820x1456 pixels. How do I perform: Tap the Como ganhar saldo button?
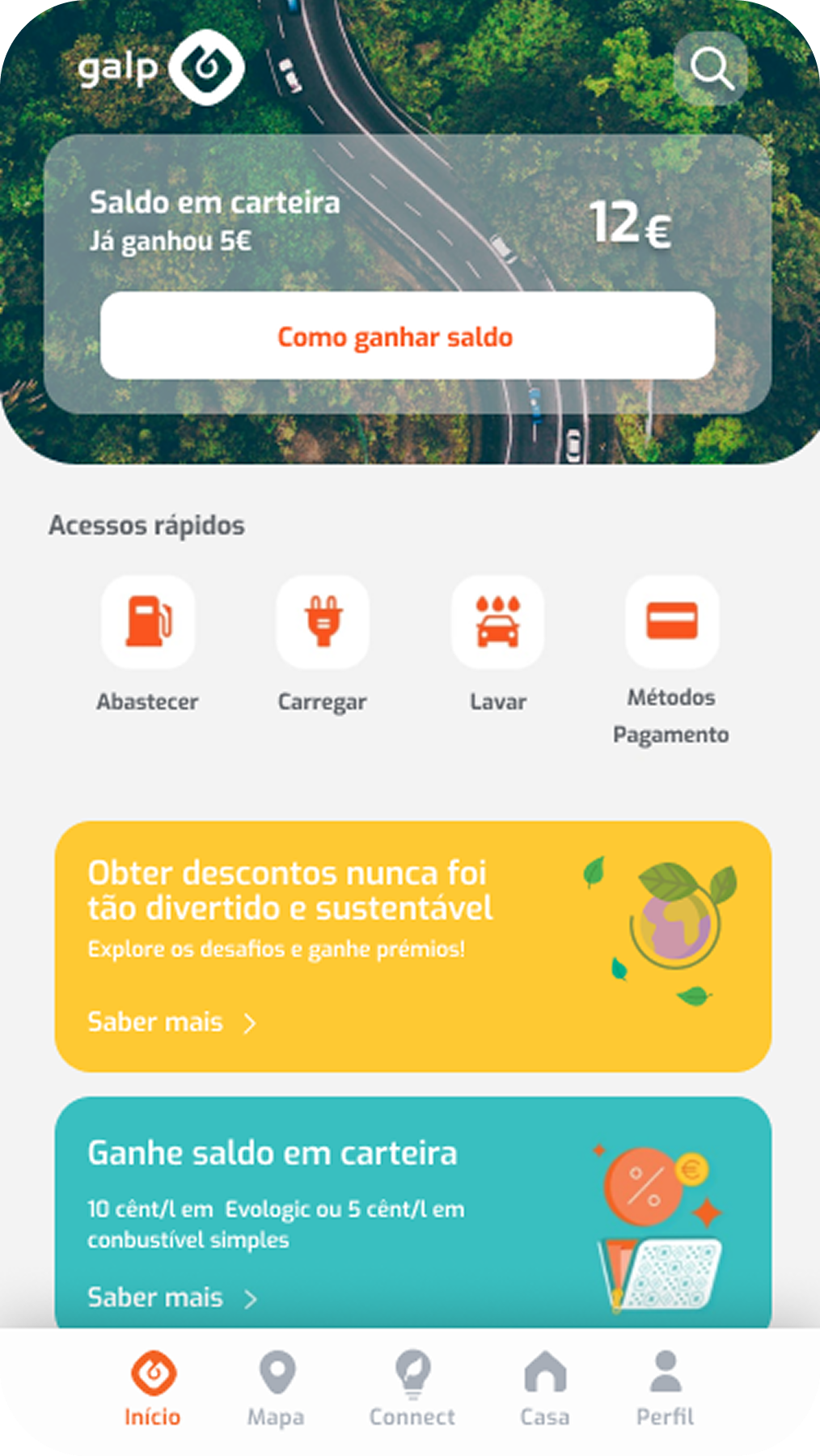(x=408, y=336)
